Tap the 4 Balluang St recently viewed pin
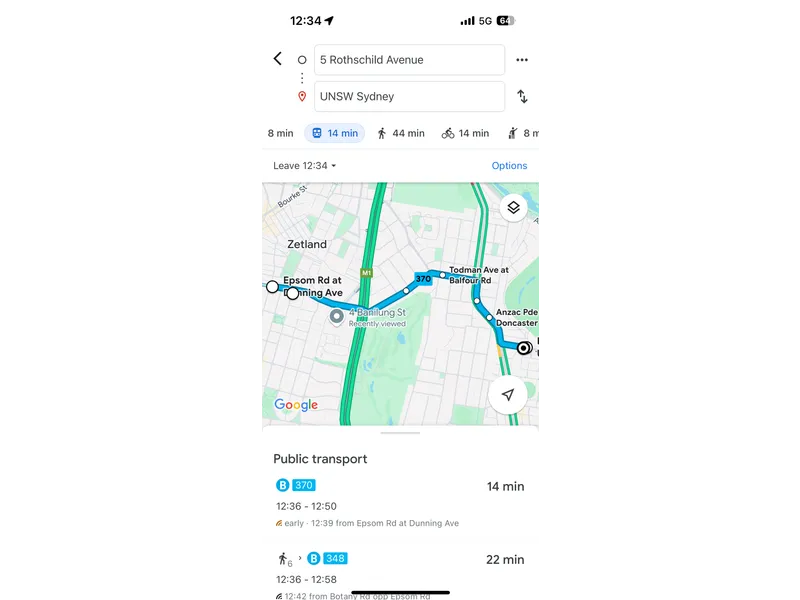 (337, 316)
